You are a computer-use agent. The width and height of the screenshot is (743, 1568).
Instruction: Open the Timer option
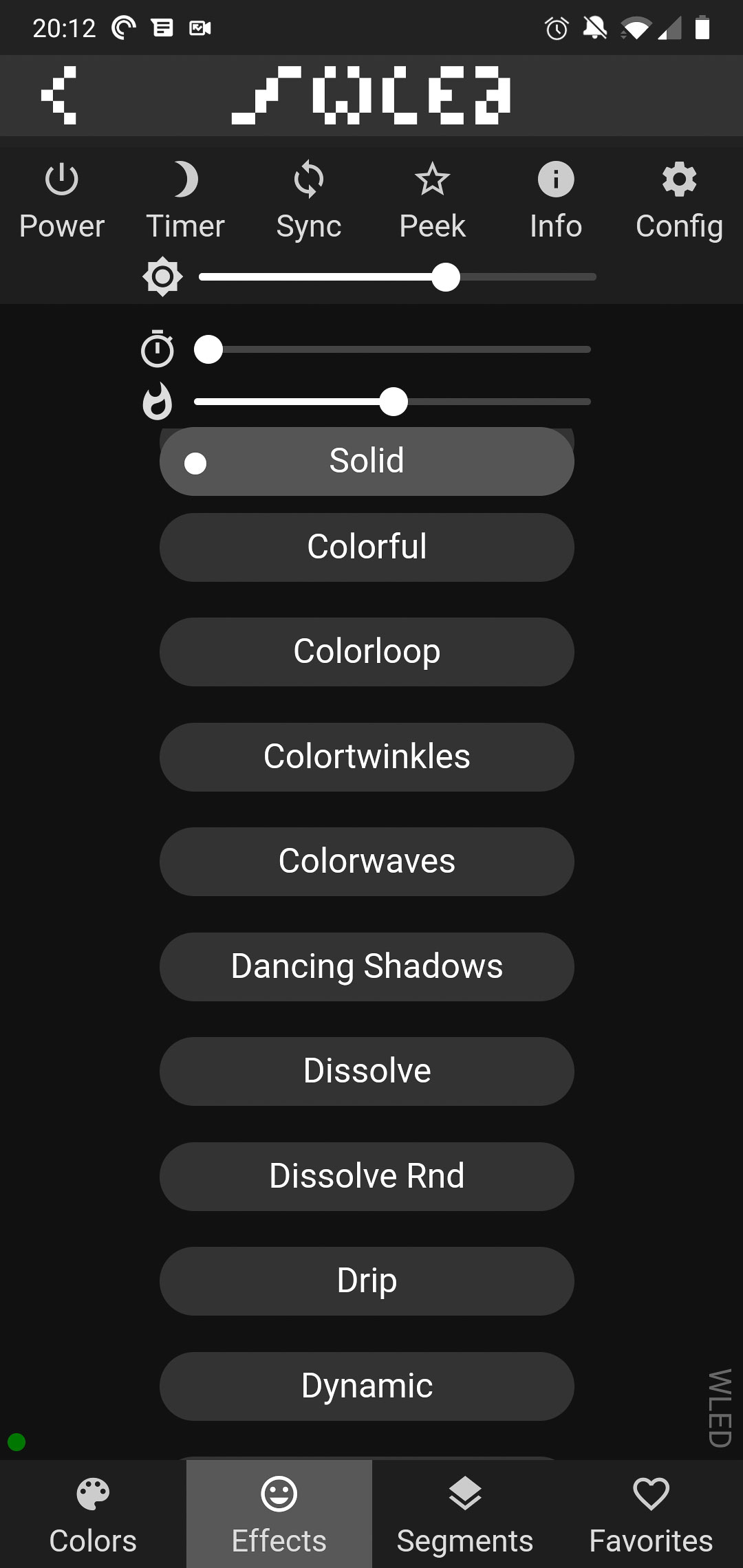(x=185, y=201)
